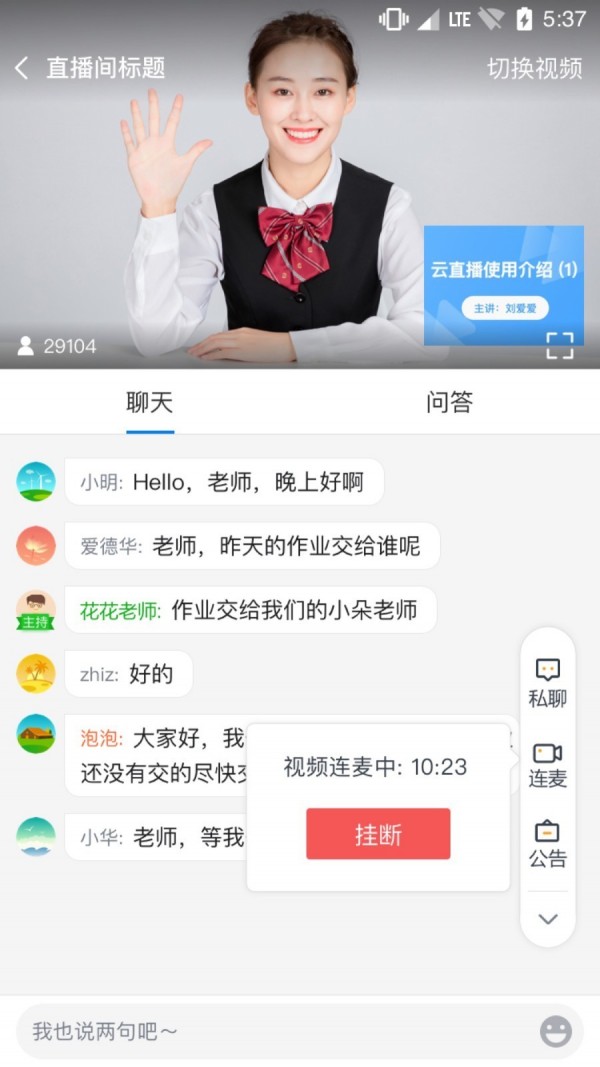Viewport: 600px width, 1067px height.
Task: Hang up the video call with 挂断
Action: point(378,834)
